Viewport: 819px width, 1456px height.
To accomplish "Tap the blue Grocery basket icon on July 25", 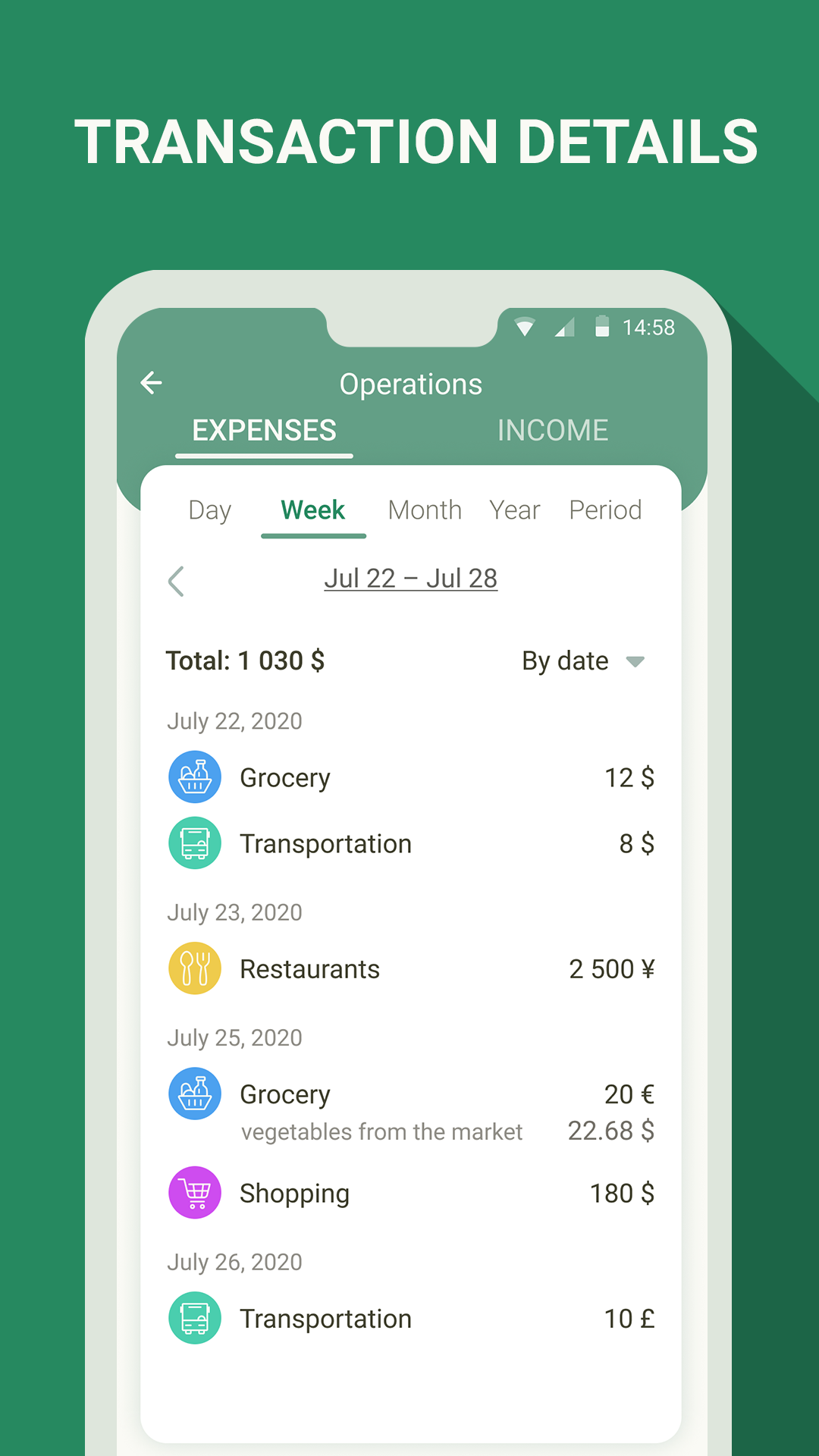I will tap(194, 1094).
